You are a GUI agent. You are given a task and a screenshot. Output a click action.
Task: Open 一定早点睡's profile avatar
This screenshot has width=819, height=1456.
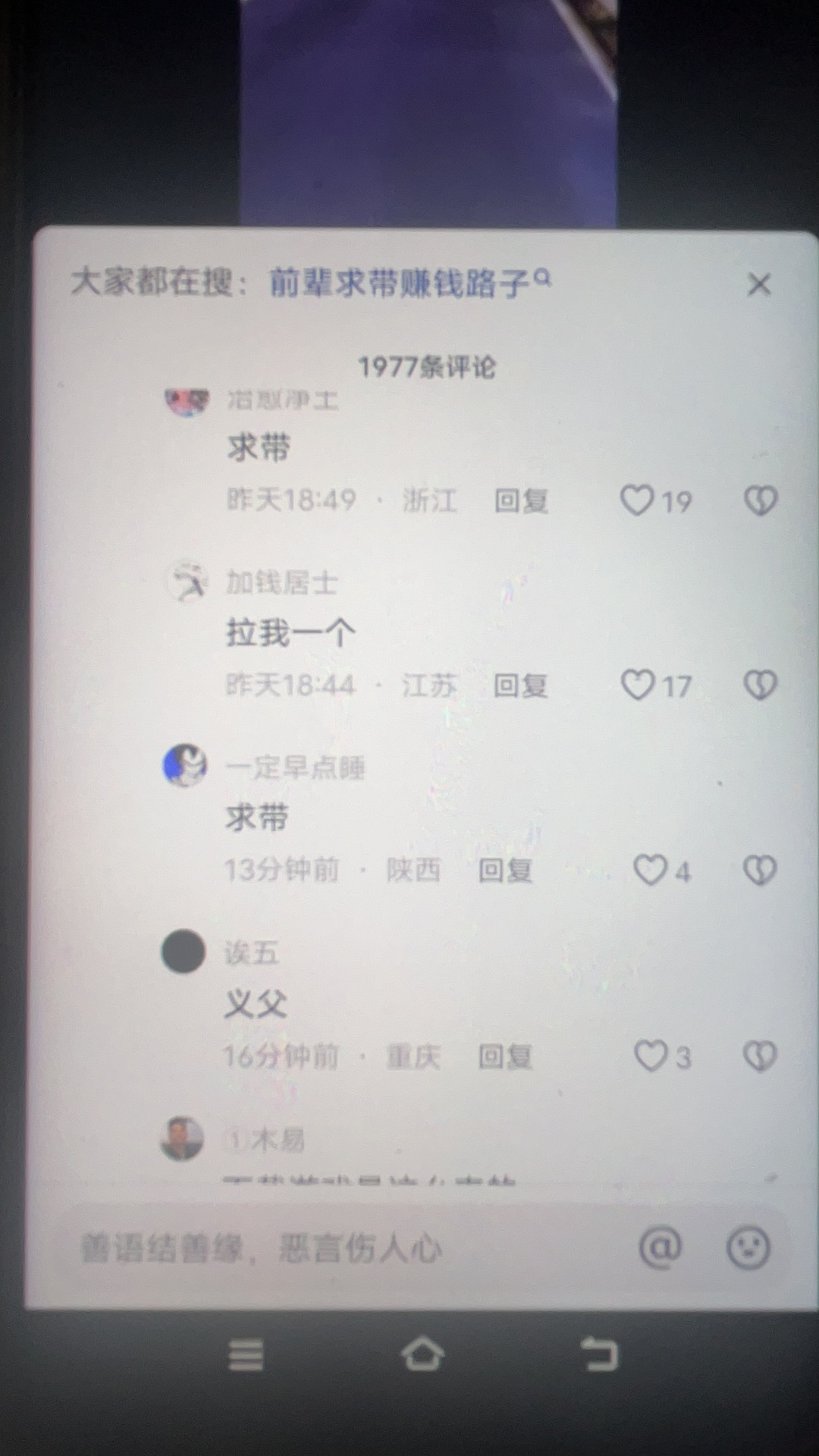coord(185,766)
